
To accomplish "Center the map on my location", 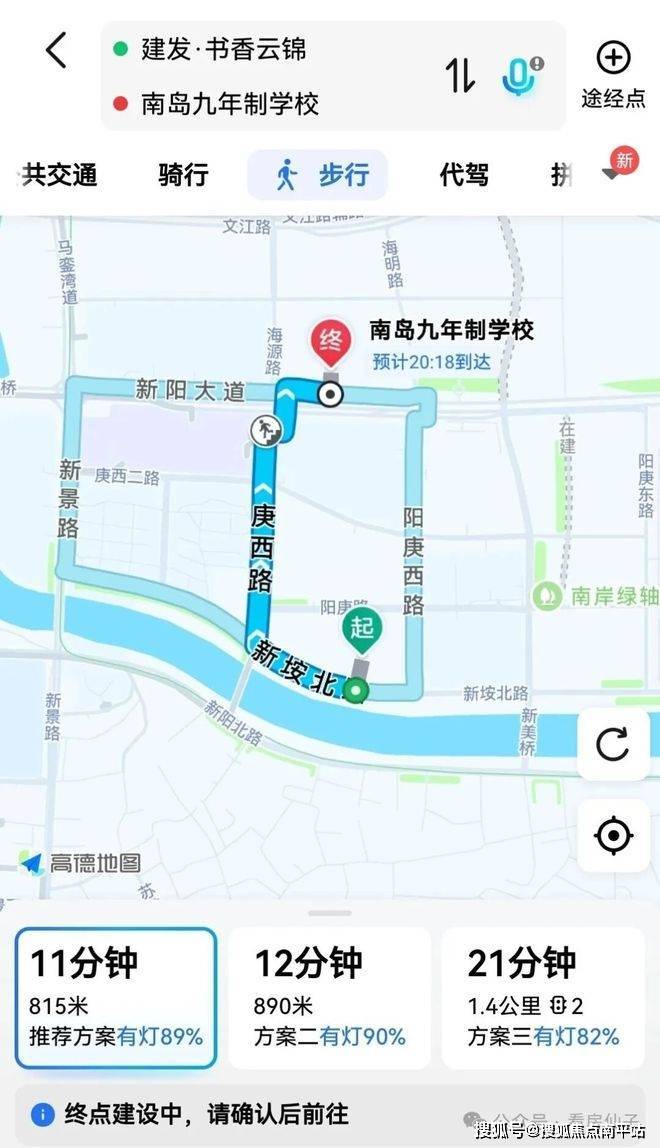I will 612,835.
